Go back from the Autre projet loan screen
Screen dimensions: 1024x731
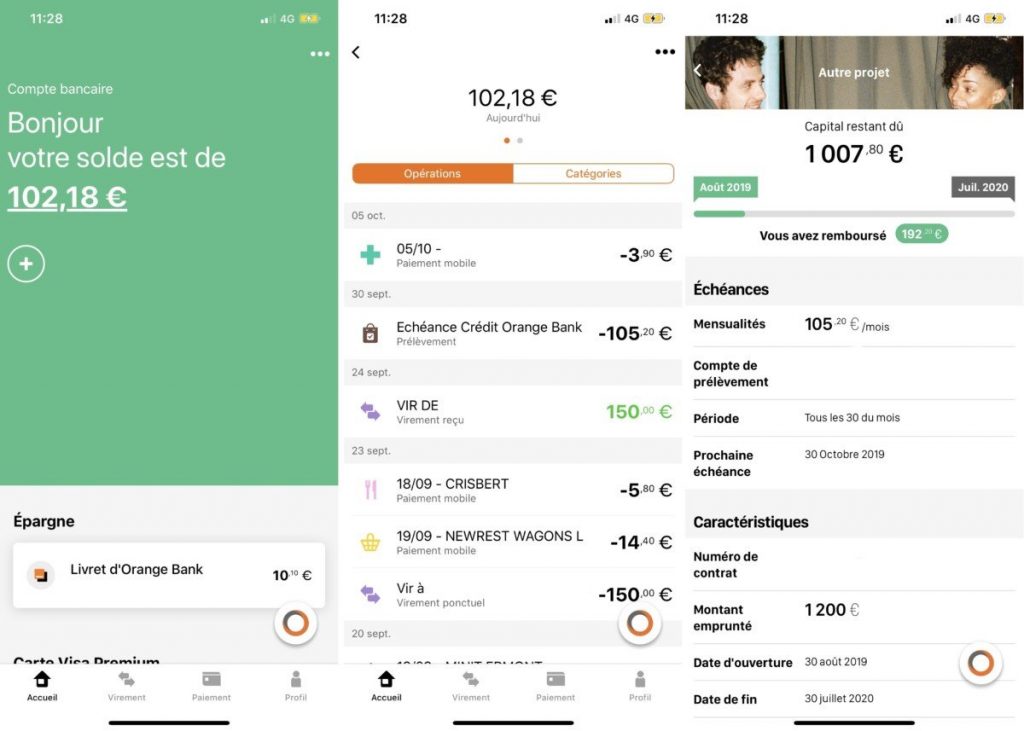[697, 70]
